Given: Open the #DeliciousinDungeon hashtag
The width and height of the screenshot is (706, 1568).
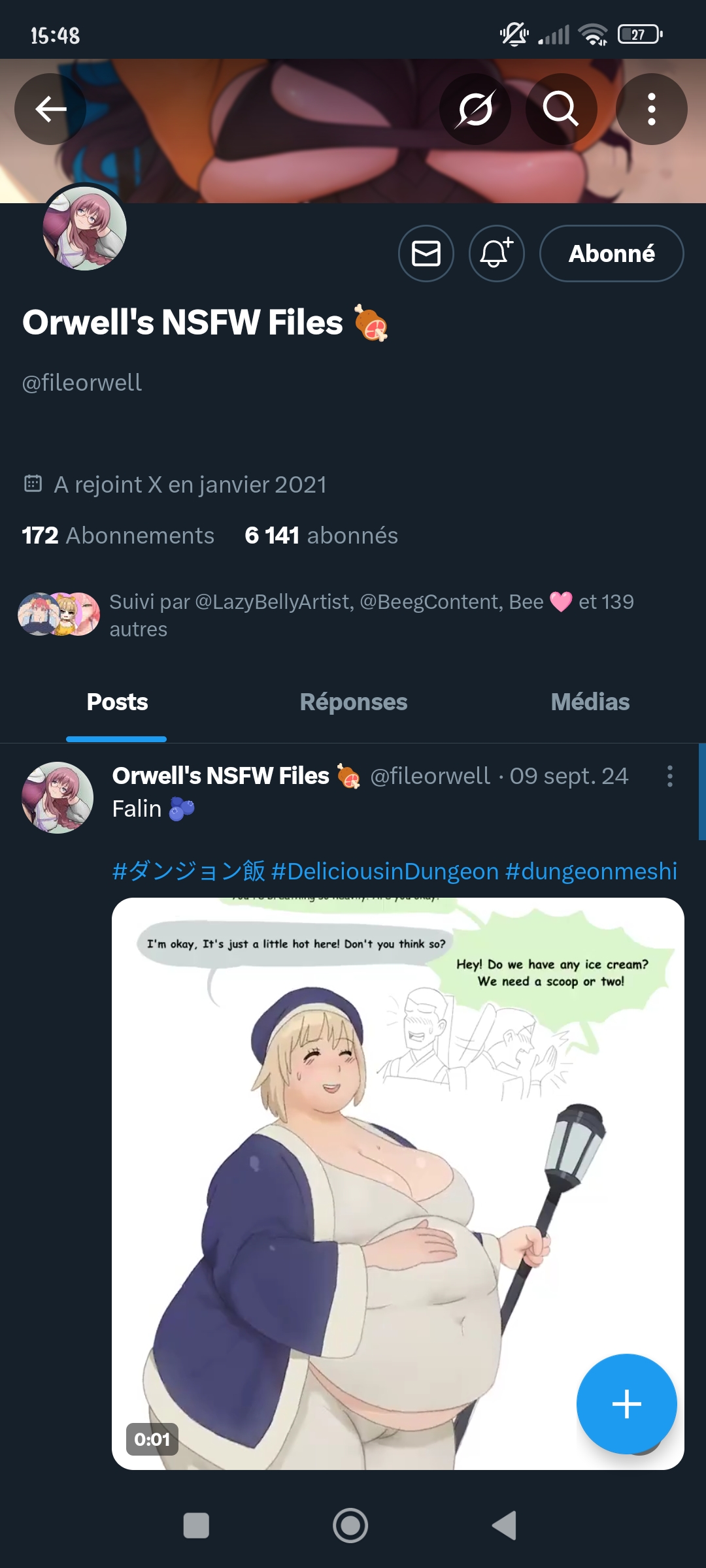Looking at the screenshot, I should pos(385,872).
